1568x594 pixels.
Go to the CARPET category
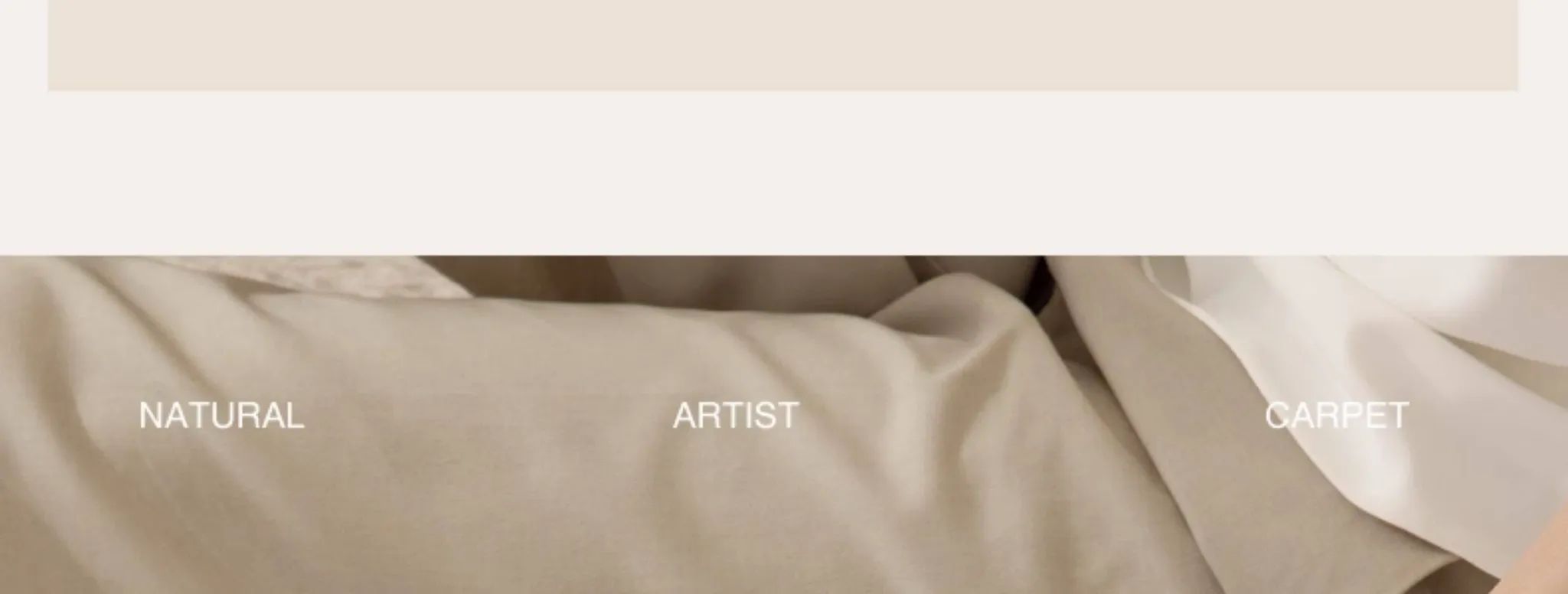click(1337, 416)
